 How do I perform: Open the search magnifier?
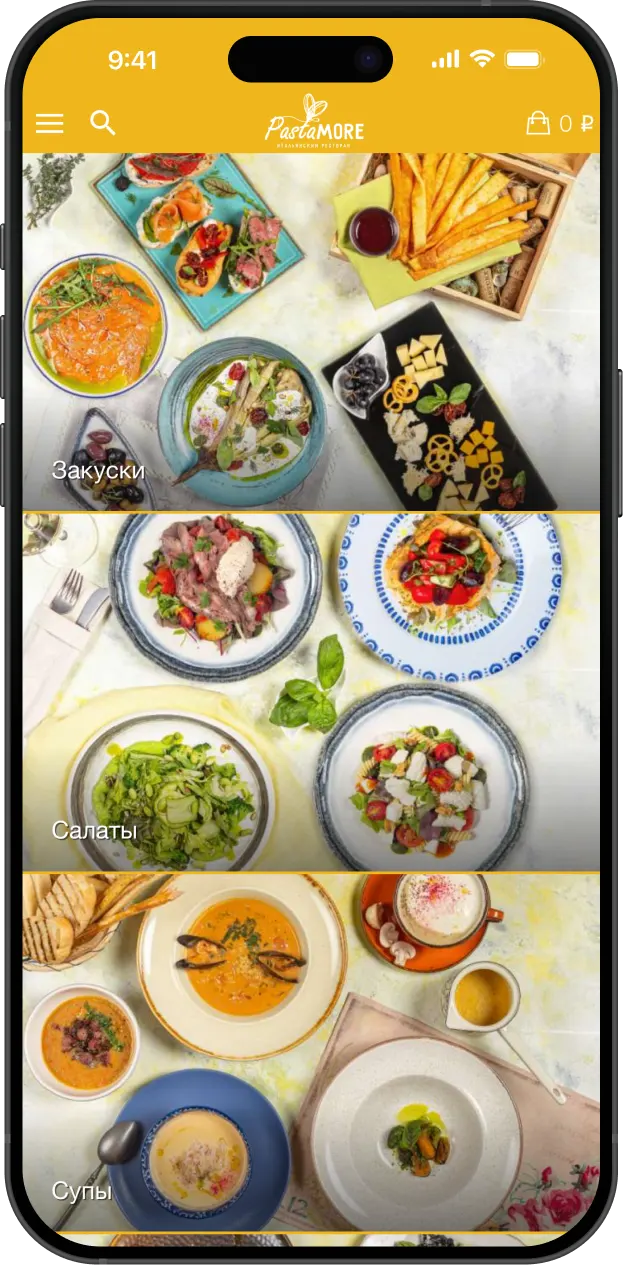102,123
